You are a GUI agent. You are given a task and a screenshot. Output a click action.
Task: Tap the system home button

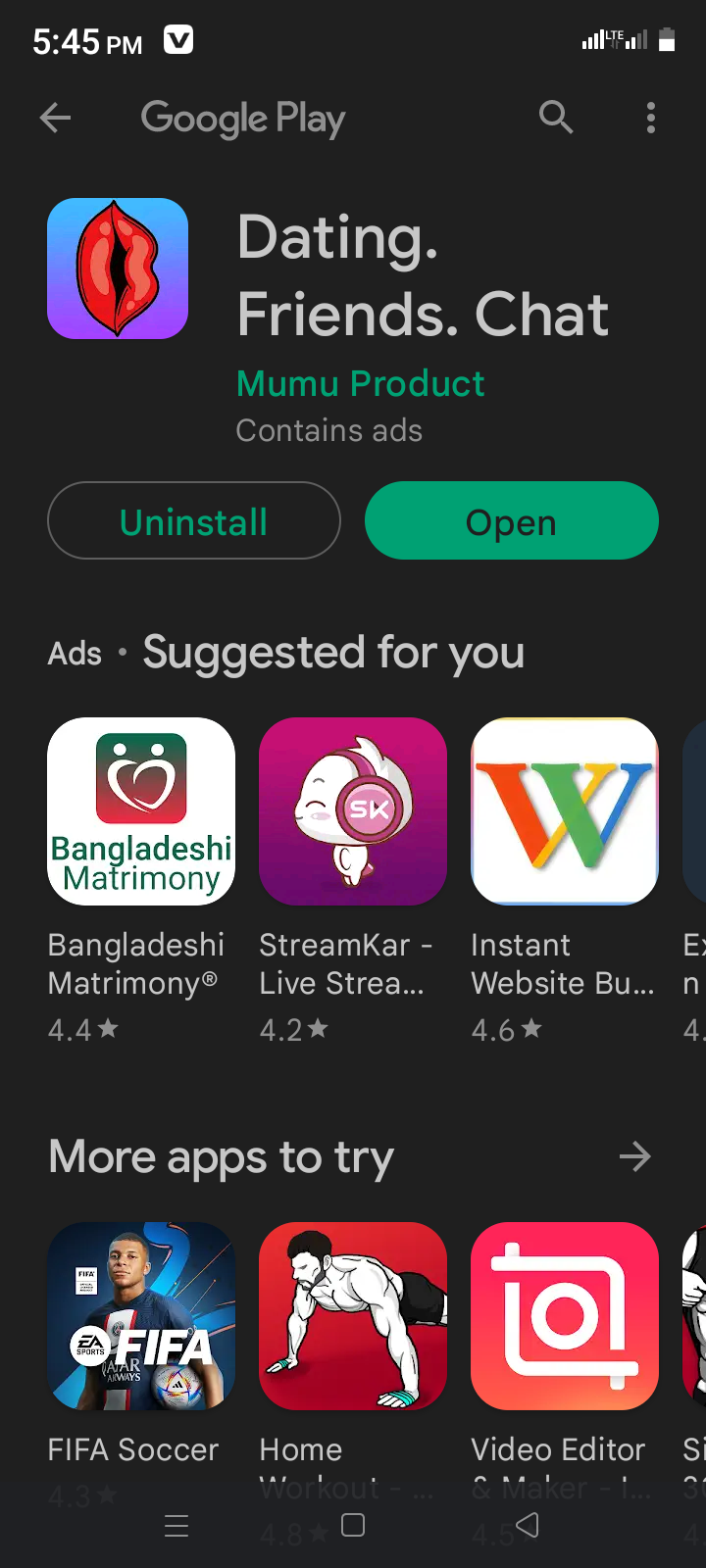[353, 1525]
